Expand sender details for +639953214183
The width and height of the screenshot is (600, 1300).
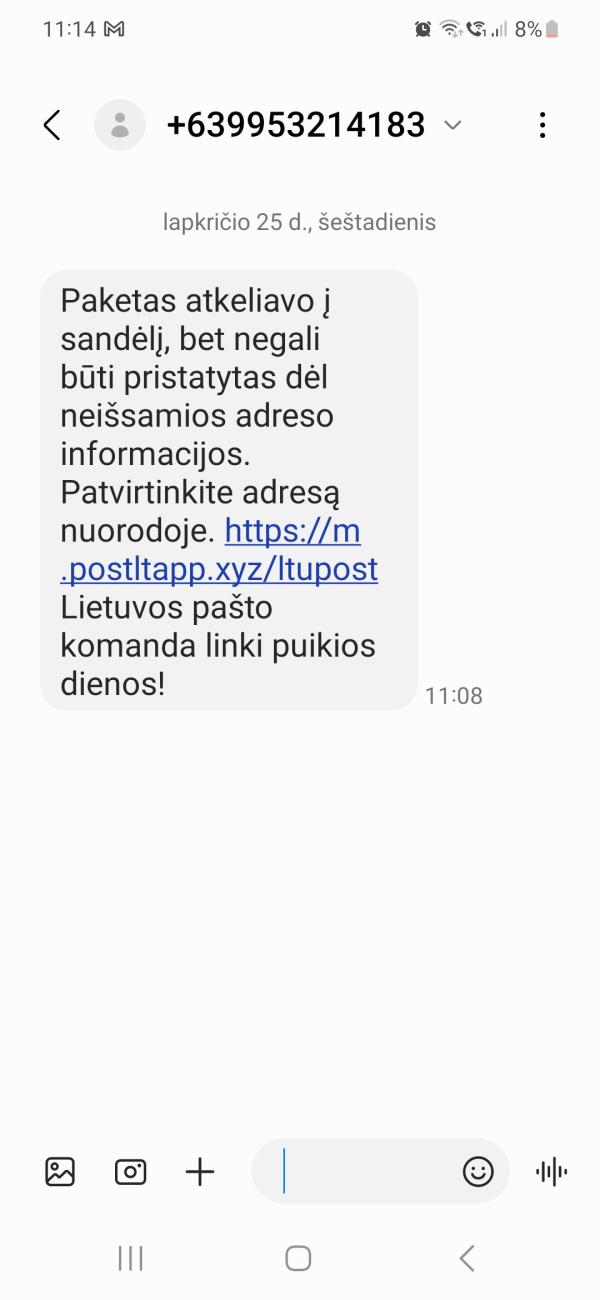coord(453,125)
